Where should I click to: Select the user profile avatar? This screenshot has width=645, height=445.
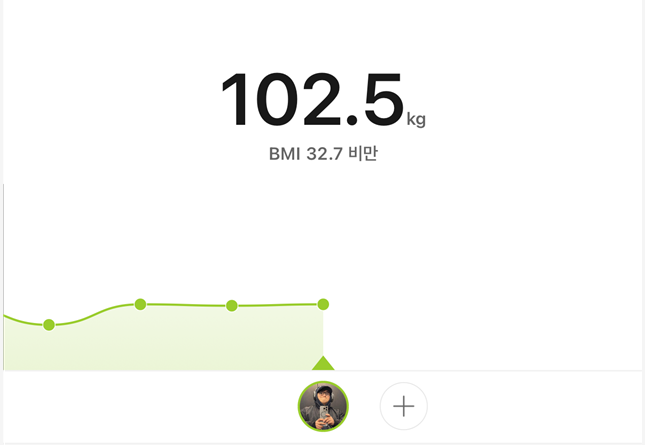[323, 406]
